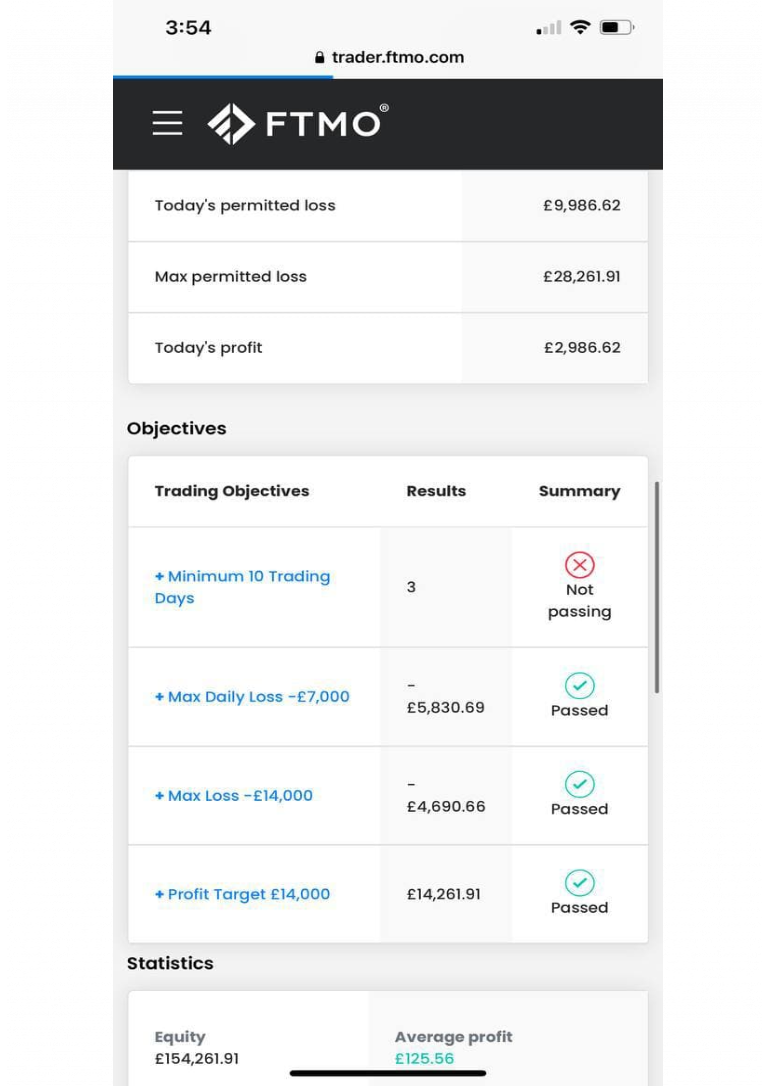The height and width of the screenshot is (1086, 768).
Task: Open the hamburger navigation menu
Action: point(168,123)
